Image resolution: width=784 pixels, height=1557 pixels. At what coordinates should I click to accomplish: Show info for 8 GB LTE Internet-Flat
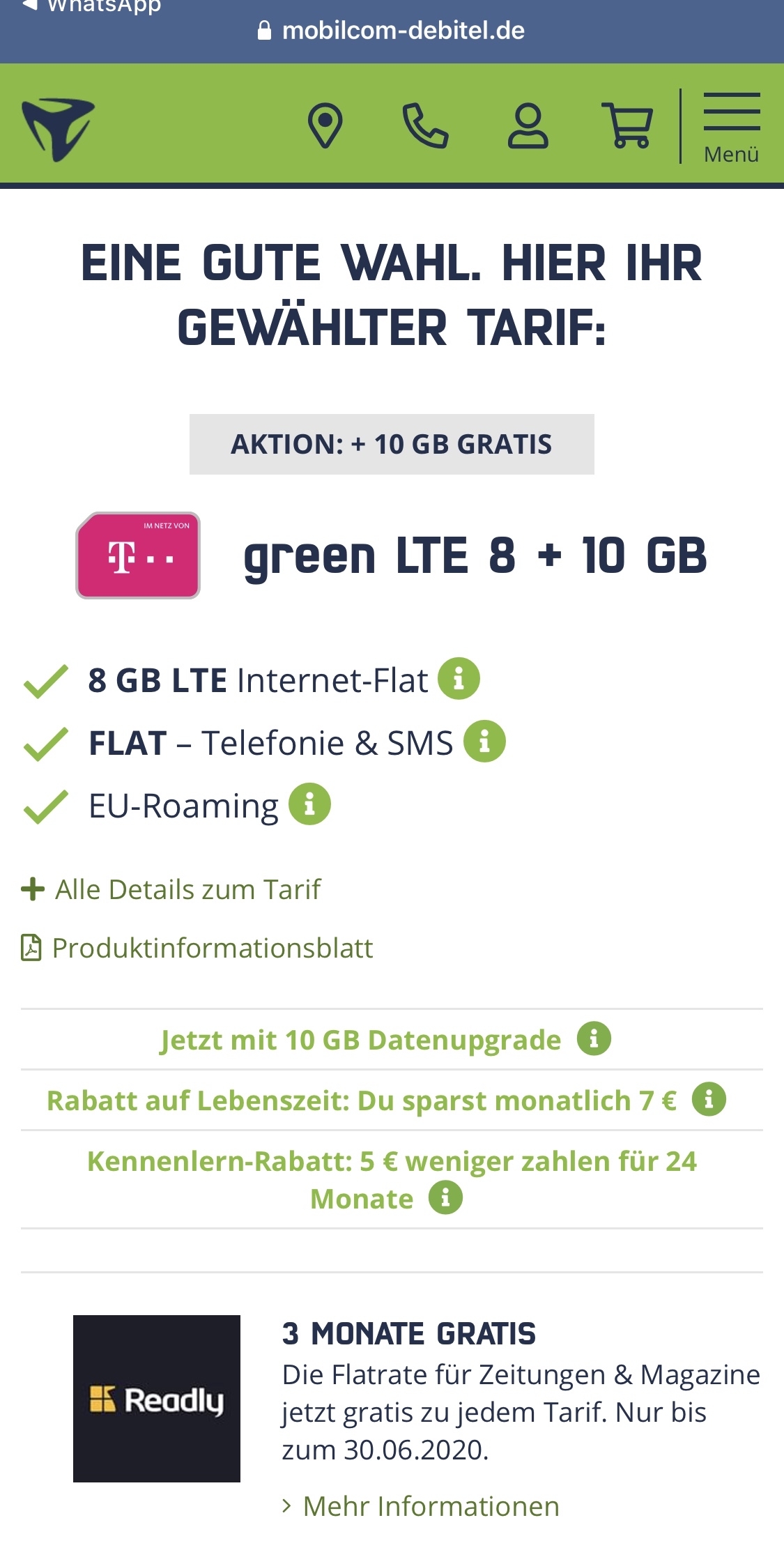(x=459, y=678)
